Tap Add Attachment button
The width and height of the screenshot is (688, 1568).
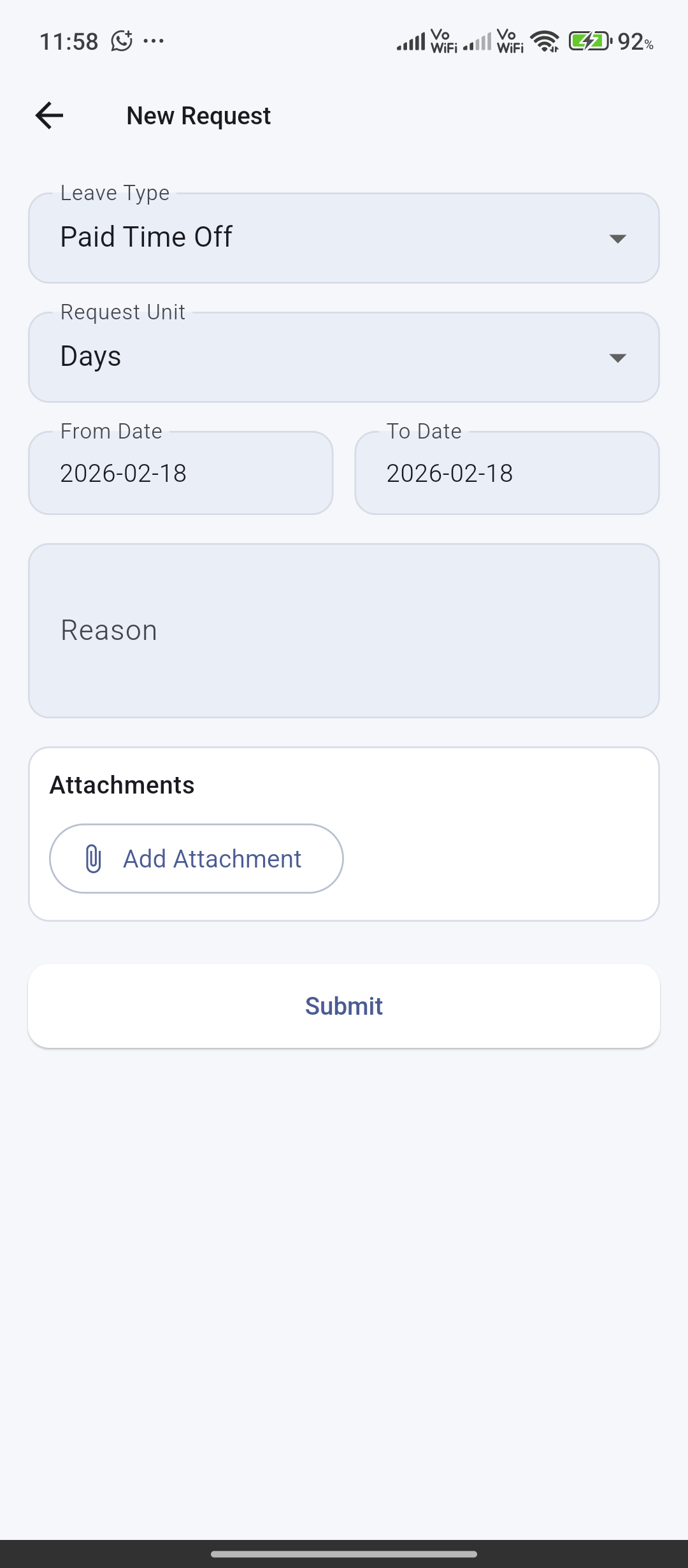196,859
